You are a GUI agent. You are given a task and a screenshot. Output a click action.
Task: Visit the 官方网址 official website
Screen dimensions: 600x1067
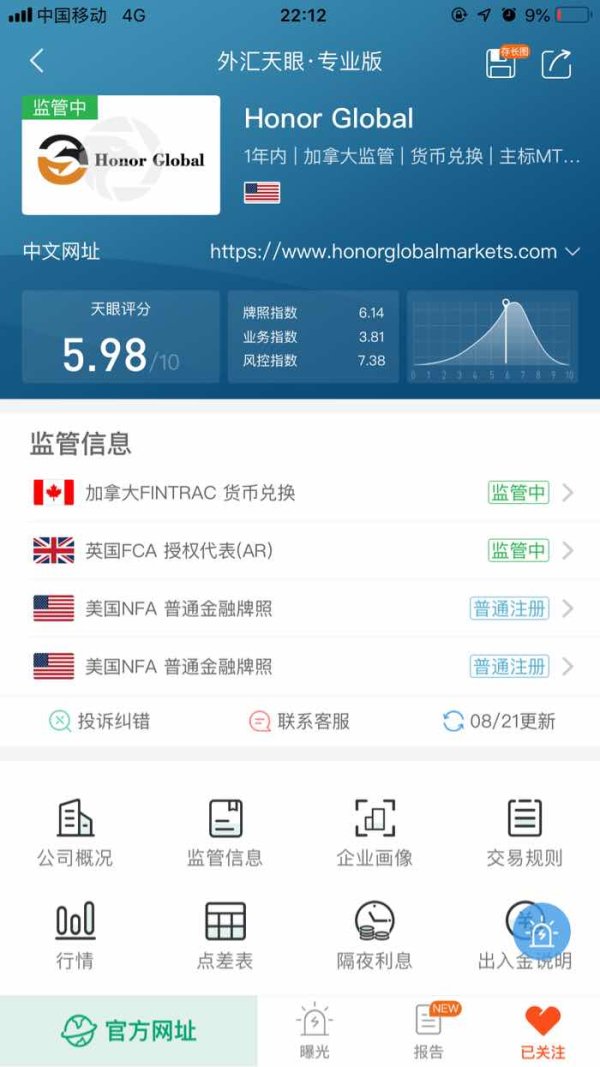[x=129, y=1031]
